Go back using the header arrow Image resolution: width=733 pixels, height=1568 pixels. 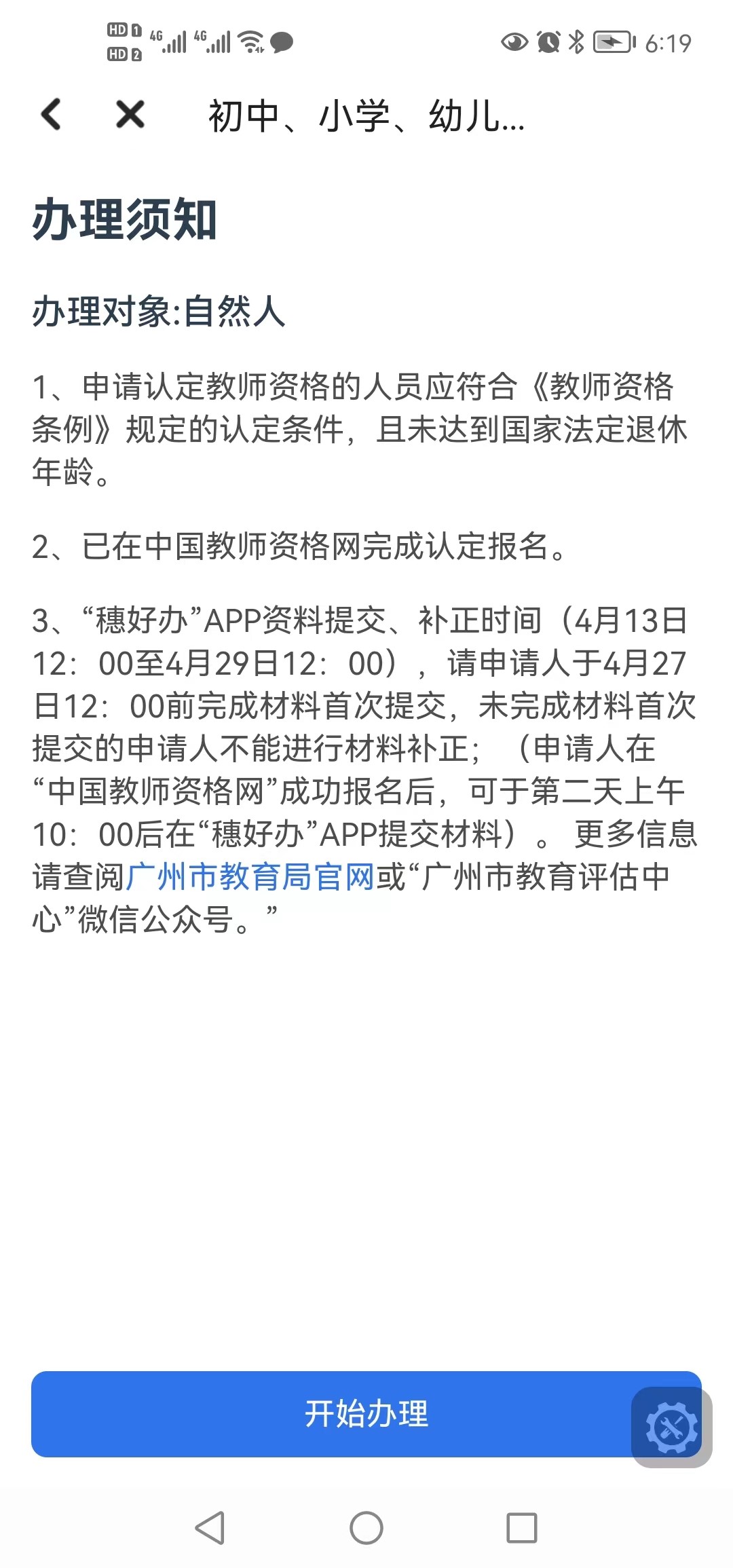[51, 114]
